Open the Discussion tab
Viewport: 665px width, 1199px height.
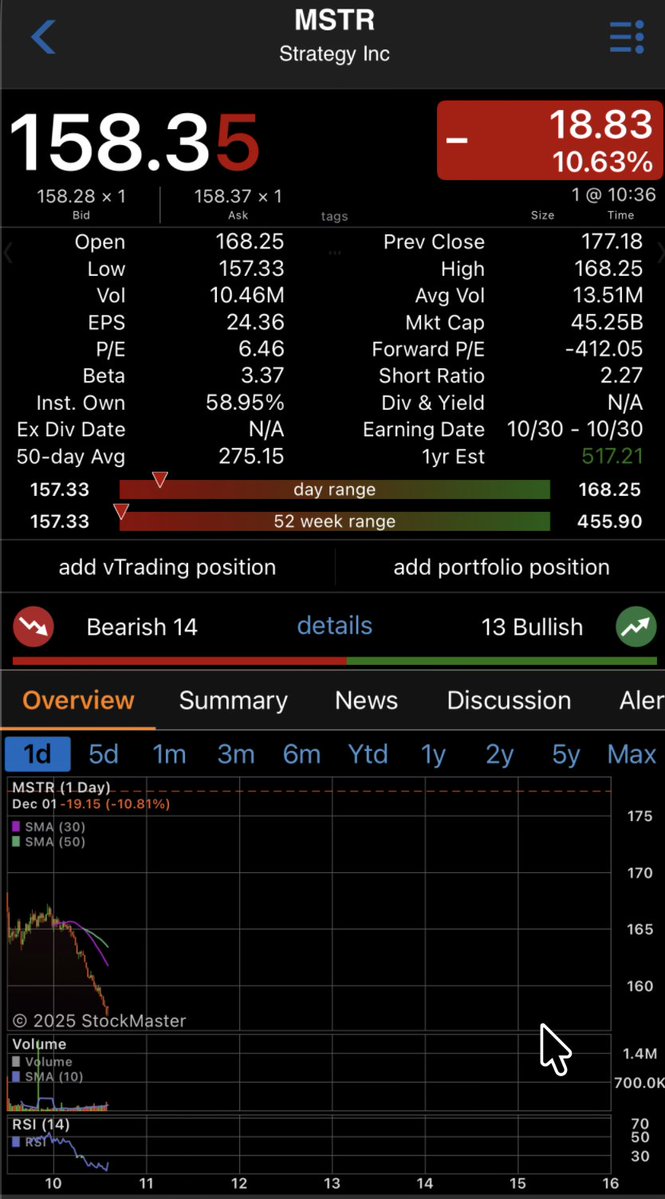point(509,700)
